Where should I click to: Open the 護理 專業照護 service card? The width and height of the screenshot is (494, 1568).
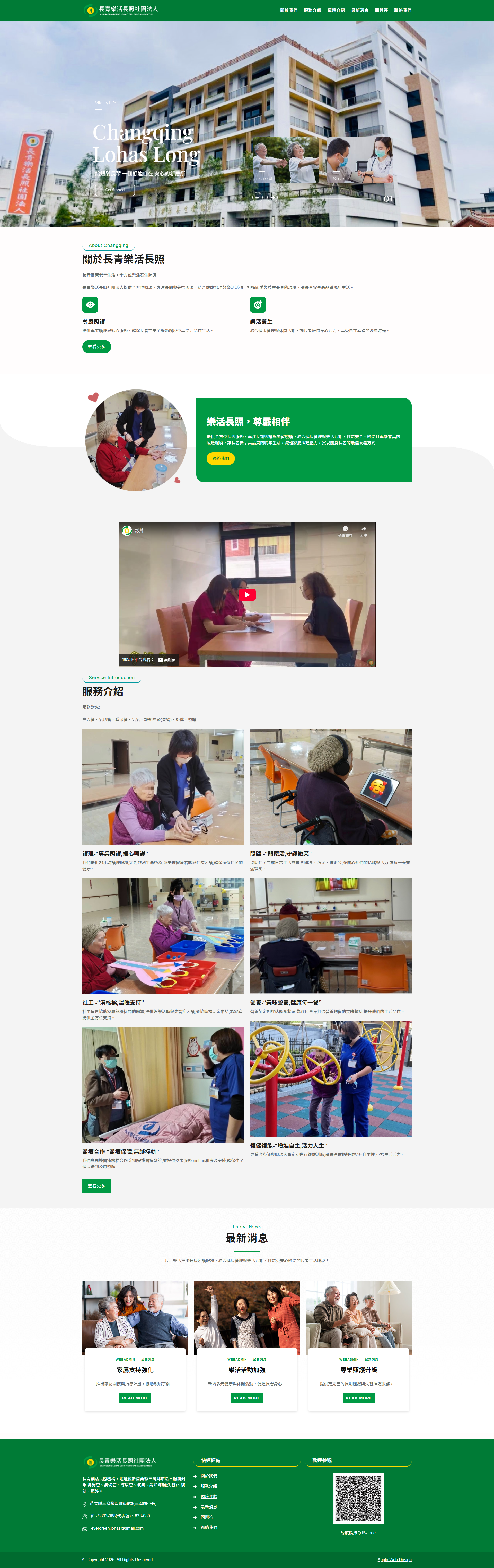(x=163, y=786)
